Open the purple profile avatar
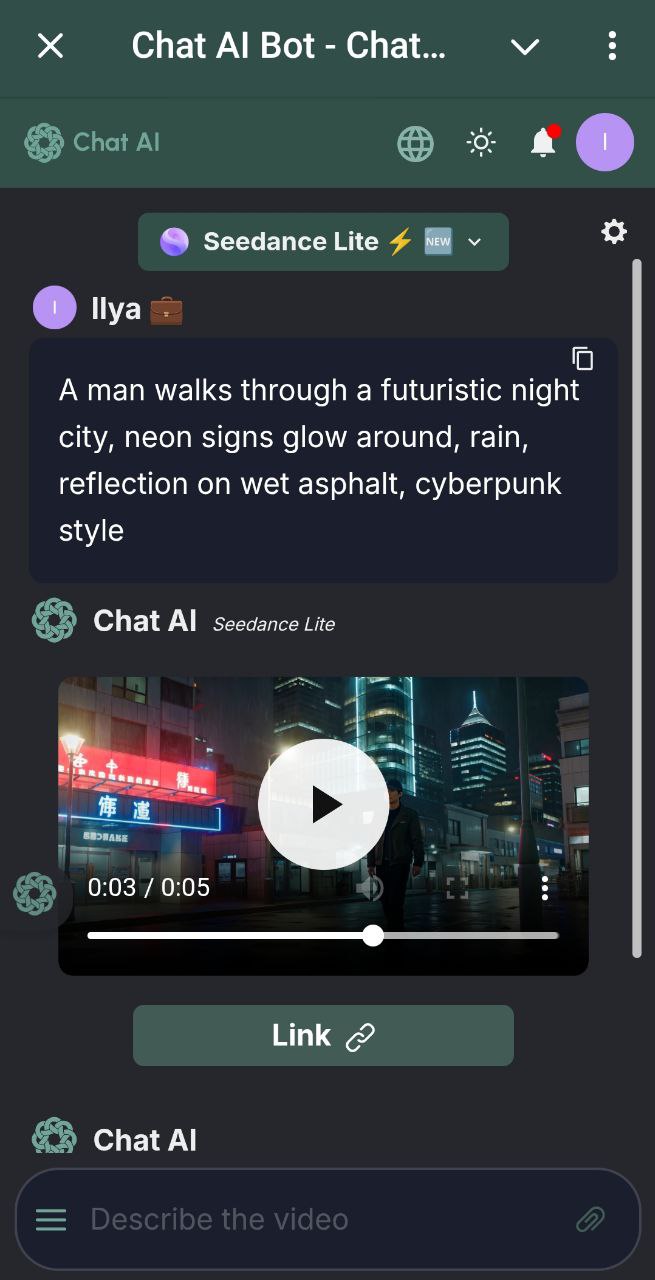The image size is (655, 1280). click(604, 142)
